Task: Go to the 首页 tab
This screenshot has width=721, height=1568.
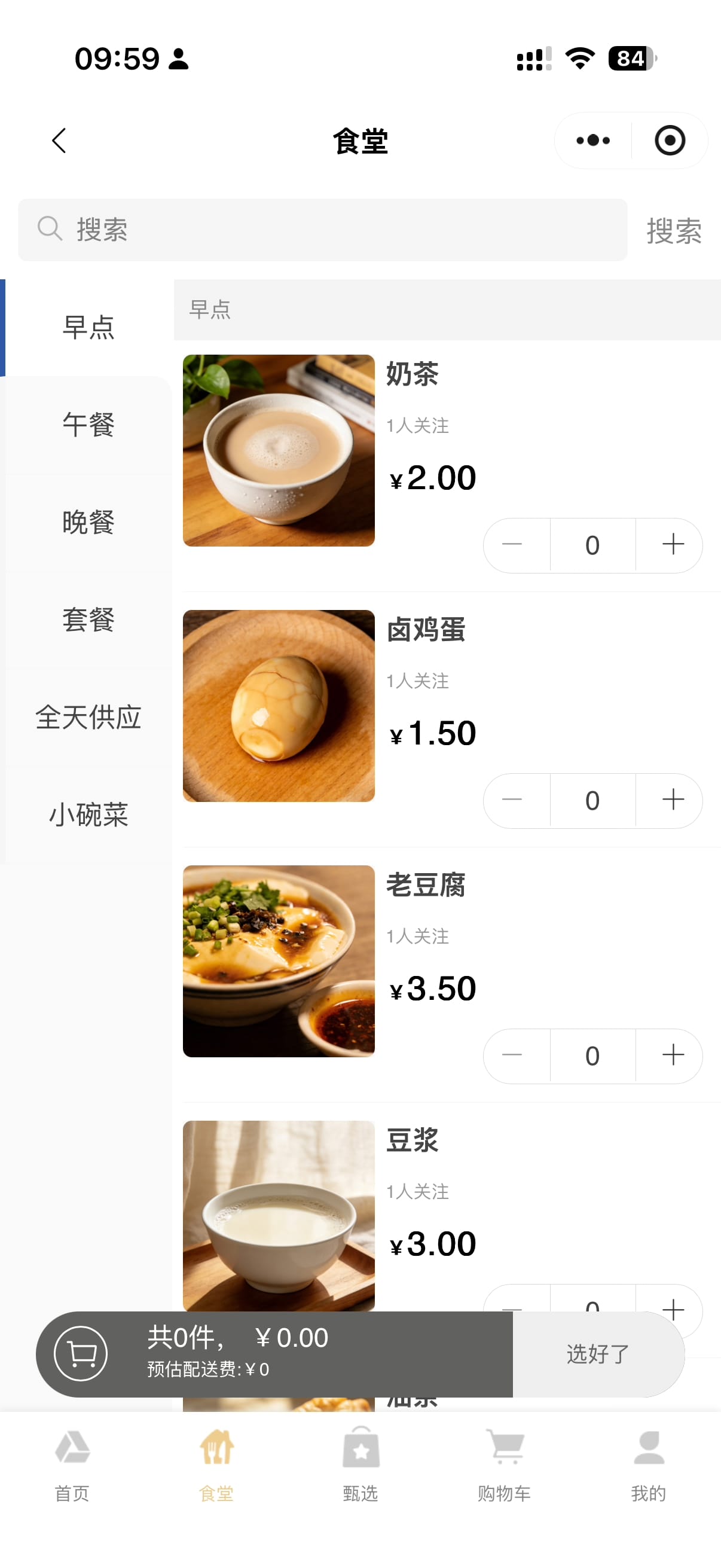Action: [72, 1465]
